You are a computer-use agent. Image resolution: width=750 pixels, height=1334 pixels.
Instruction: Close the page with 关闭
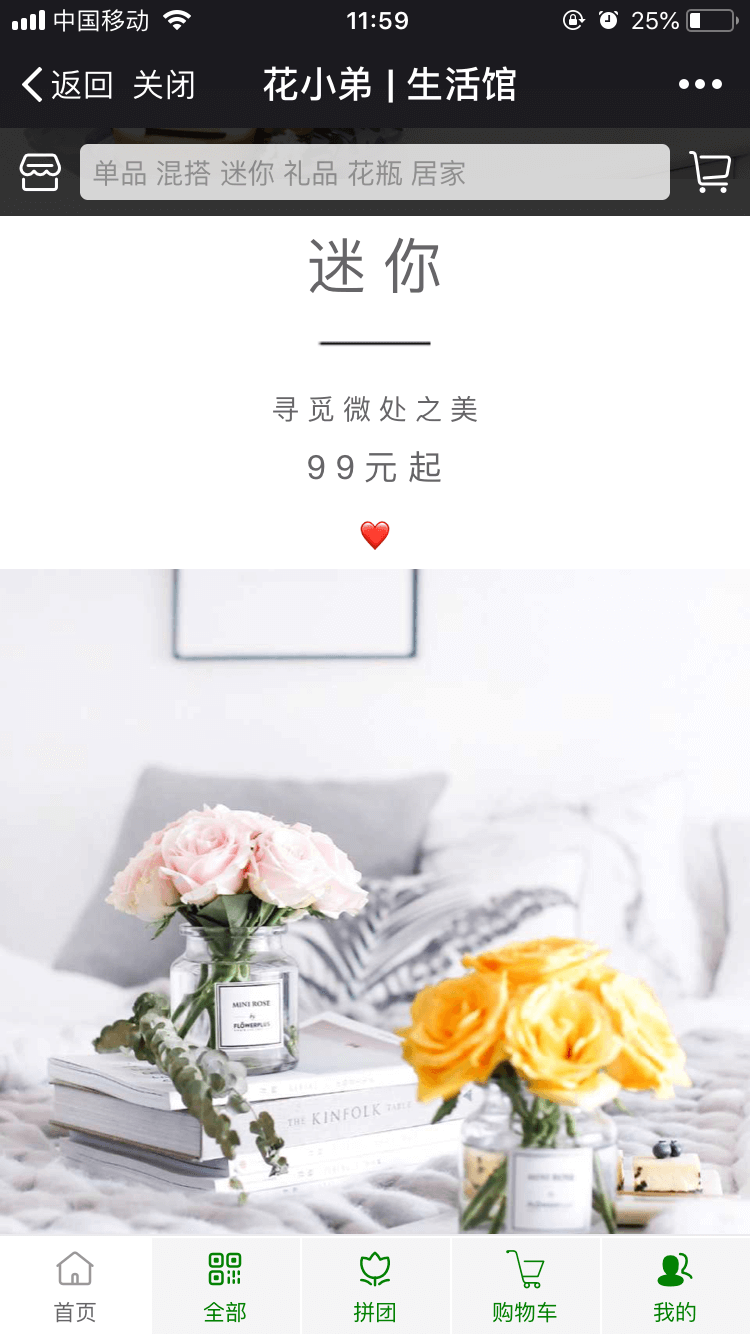click(x=163, y=85)
